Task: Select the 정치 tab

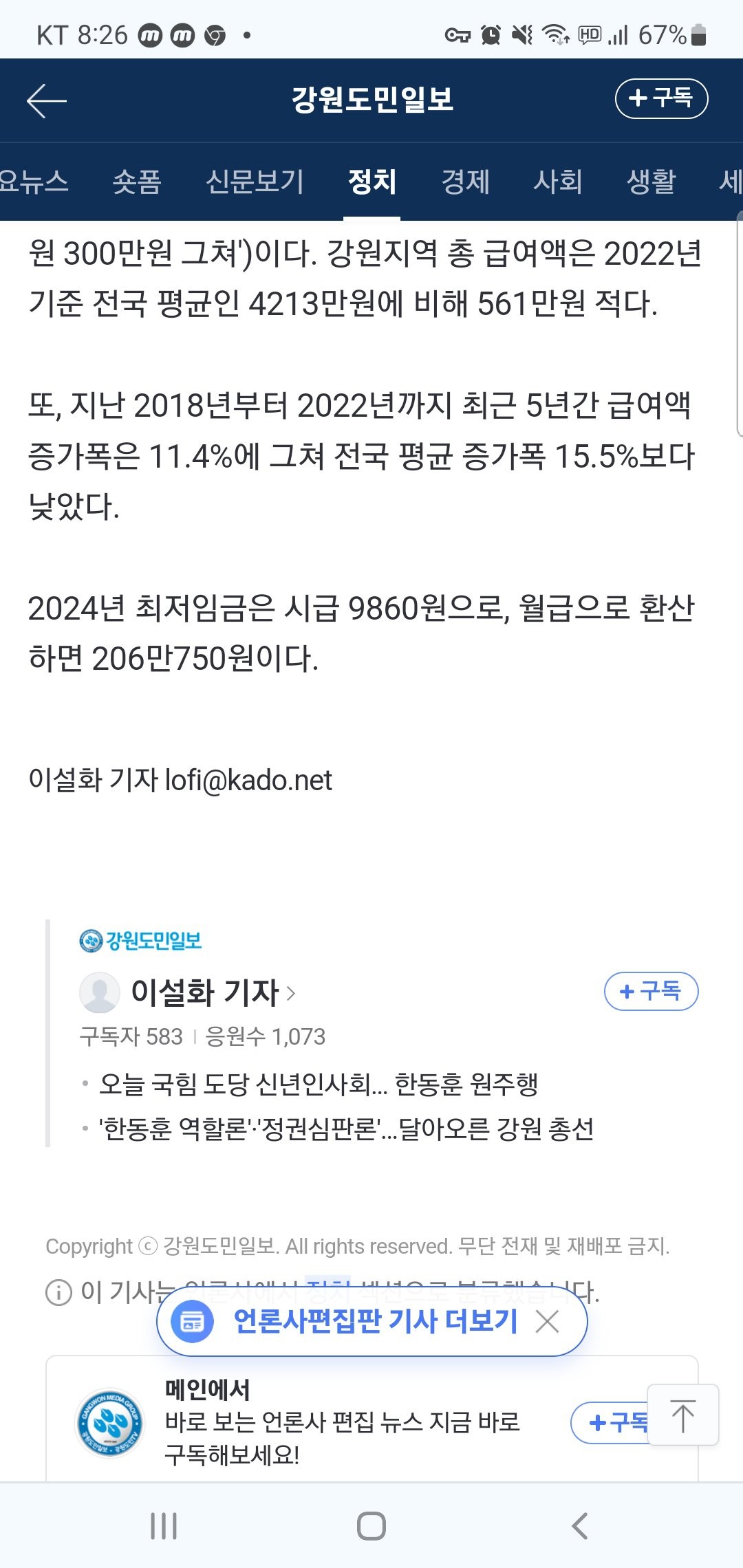Action: (x=371, y=182)
